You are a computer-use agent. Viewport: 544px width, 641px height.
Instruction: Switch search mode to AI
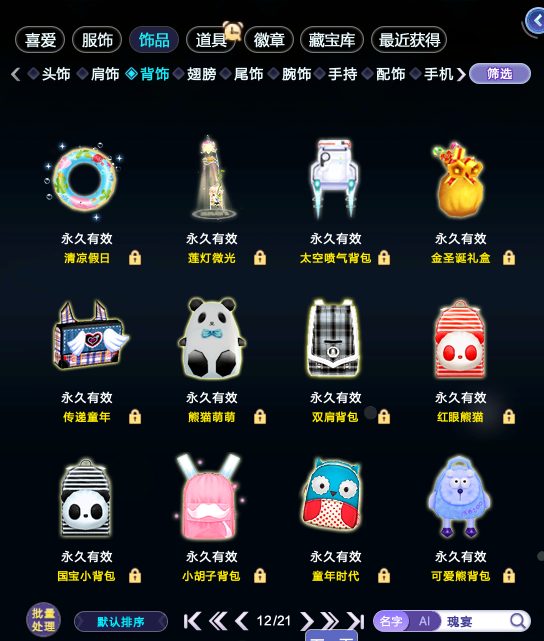(424, 621)
